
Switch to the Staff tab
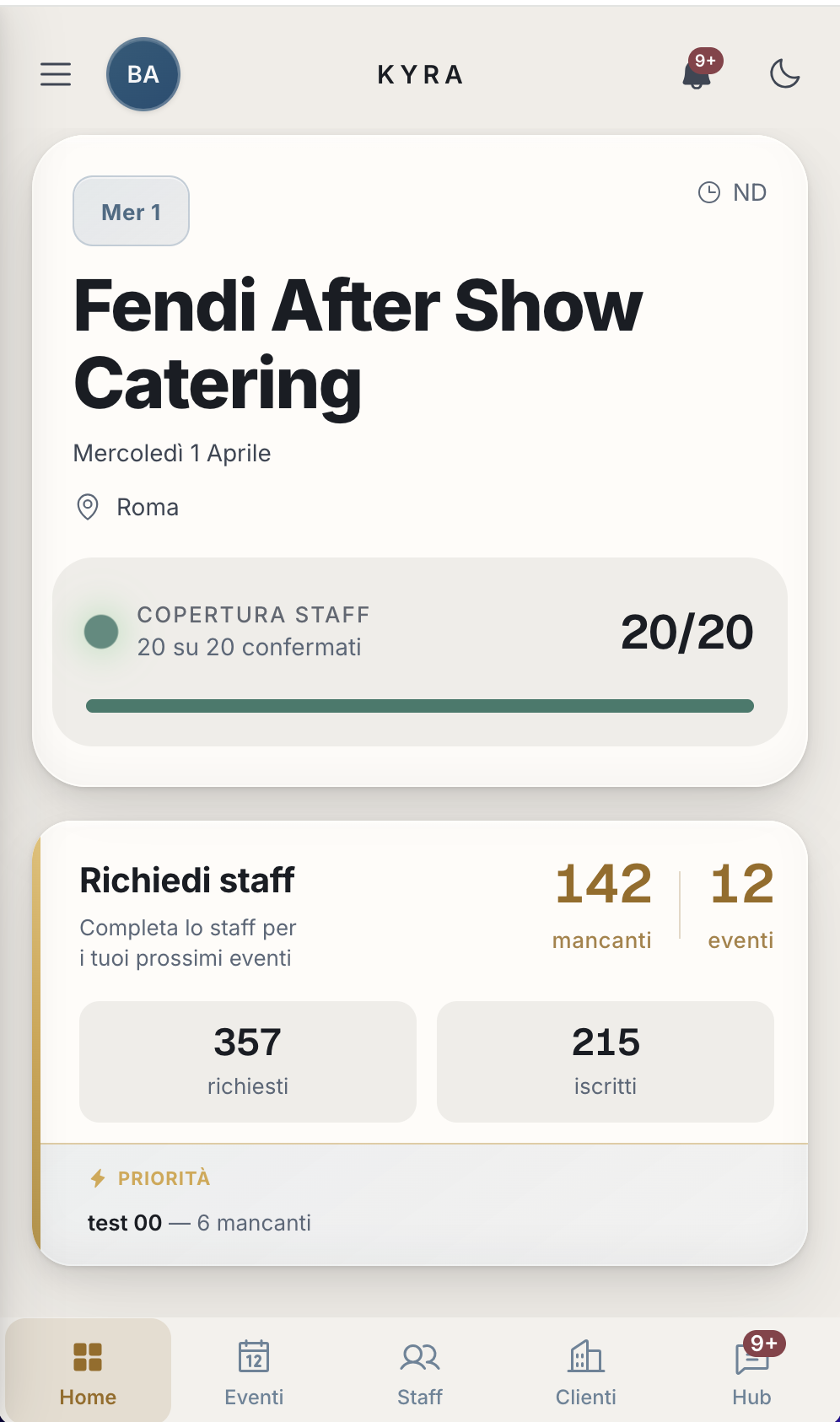point(420,1371)
